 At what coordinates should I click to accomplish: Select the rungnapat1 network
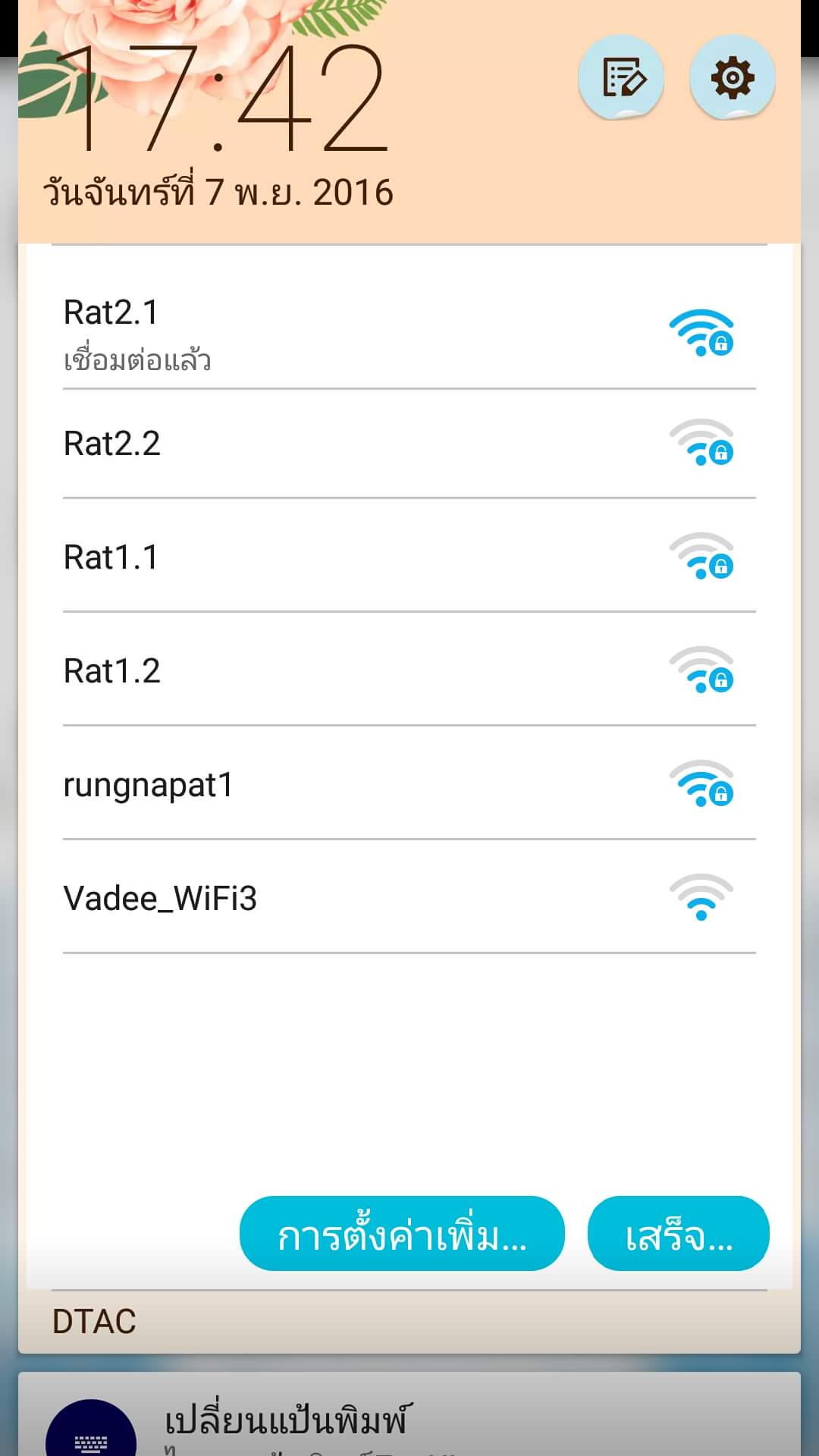click(409, 785)
